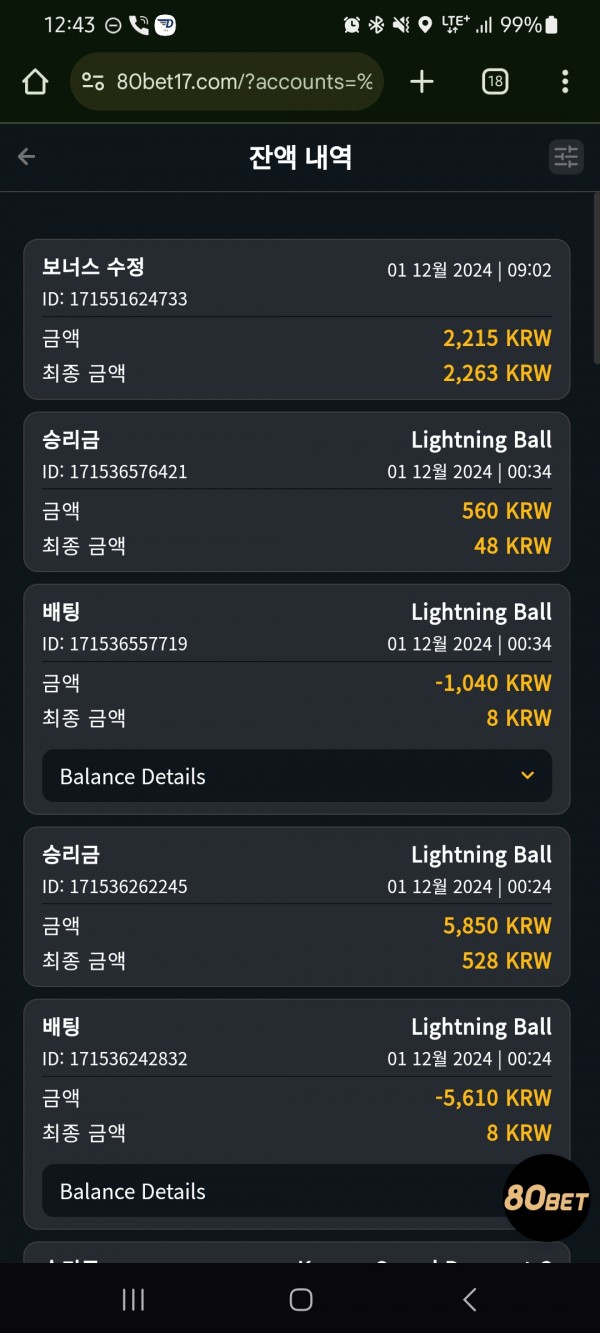The image size is (600, 1333).
Task: View the 18 open browser tabs
Action: 495,82
